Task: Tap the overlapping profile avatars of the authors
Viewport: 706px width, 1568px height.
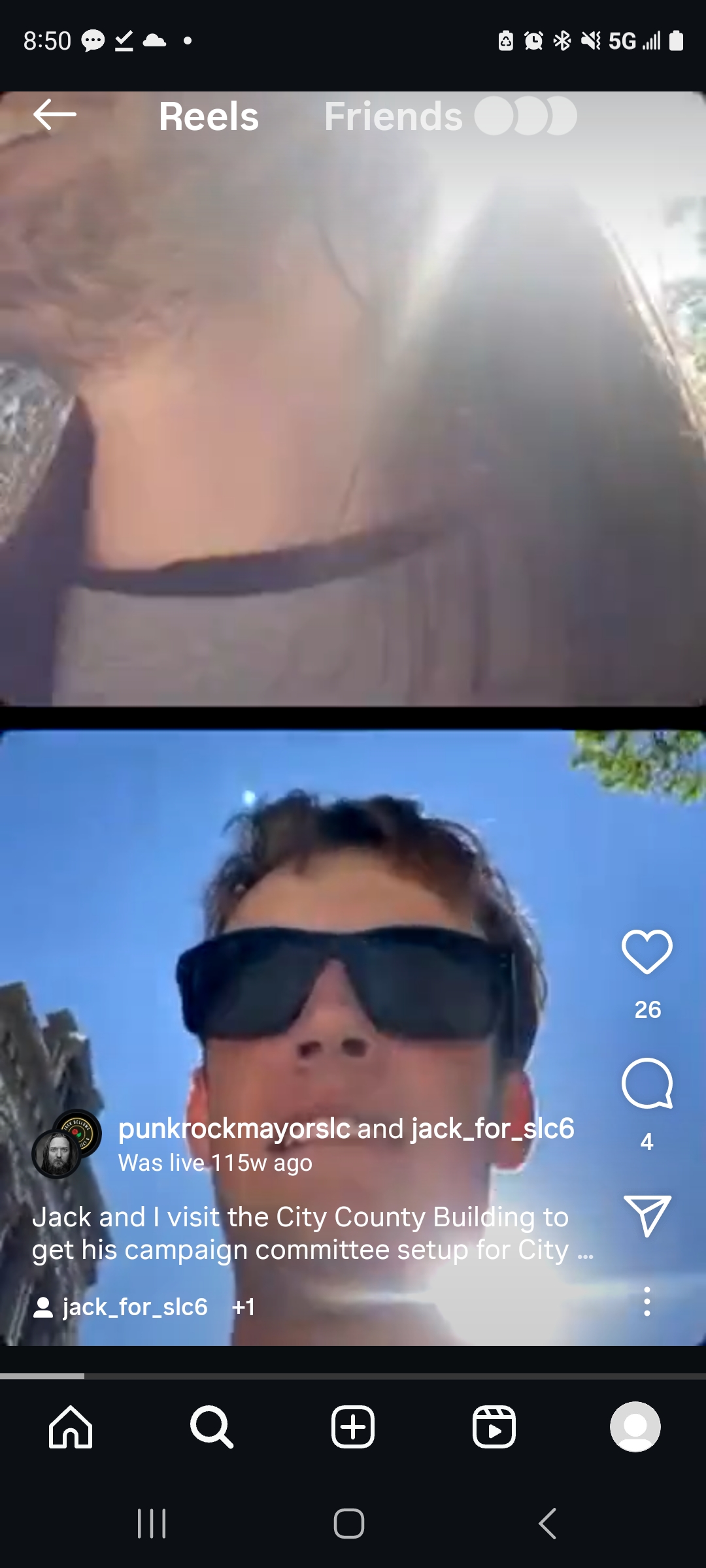Action: pos(67,1144)
